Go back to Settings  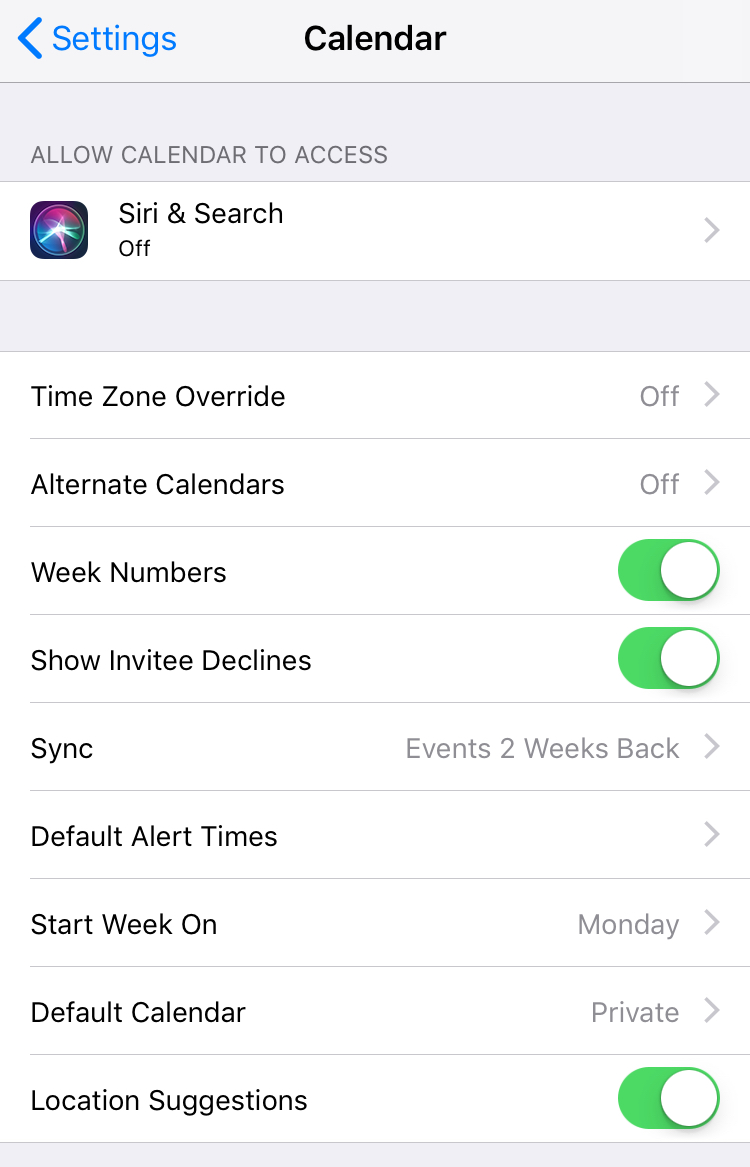[x=97, y=39]
